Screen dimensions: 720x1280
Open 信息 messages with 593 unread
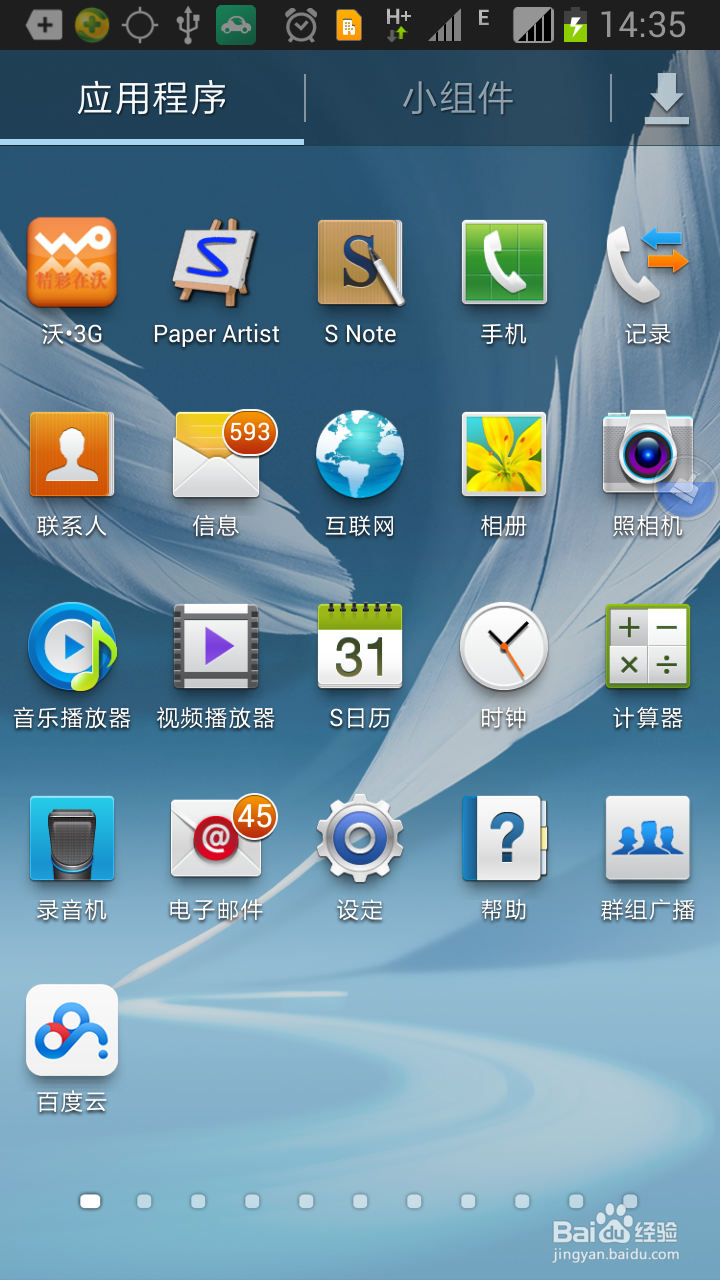coord(216,455)
